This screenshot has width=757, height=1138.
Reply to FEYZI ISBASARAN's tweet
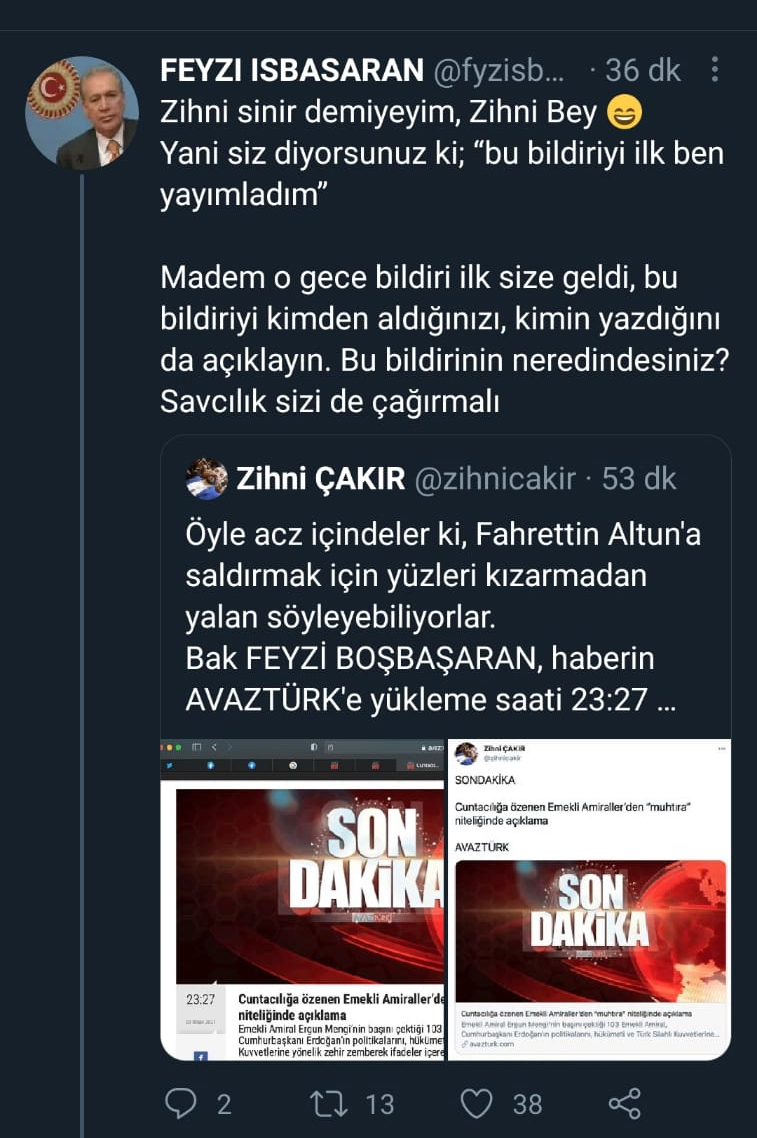click(x=181, y=1103)
